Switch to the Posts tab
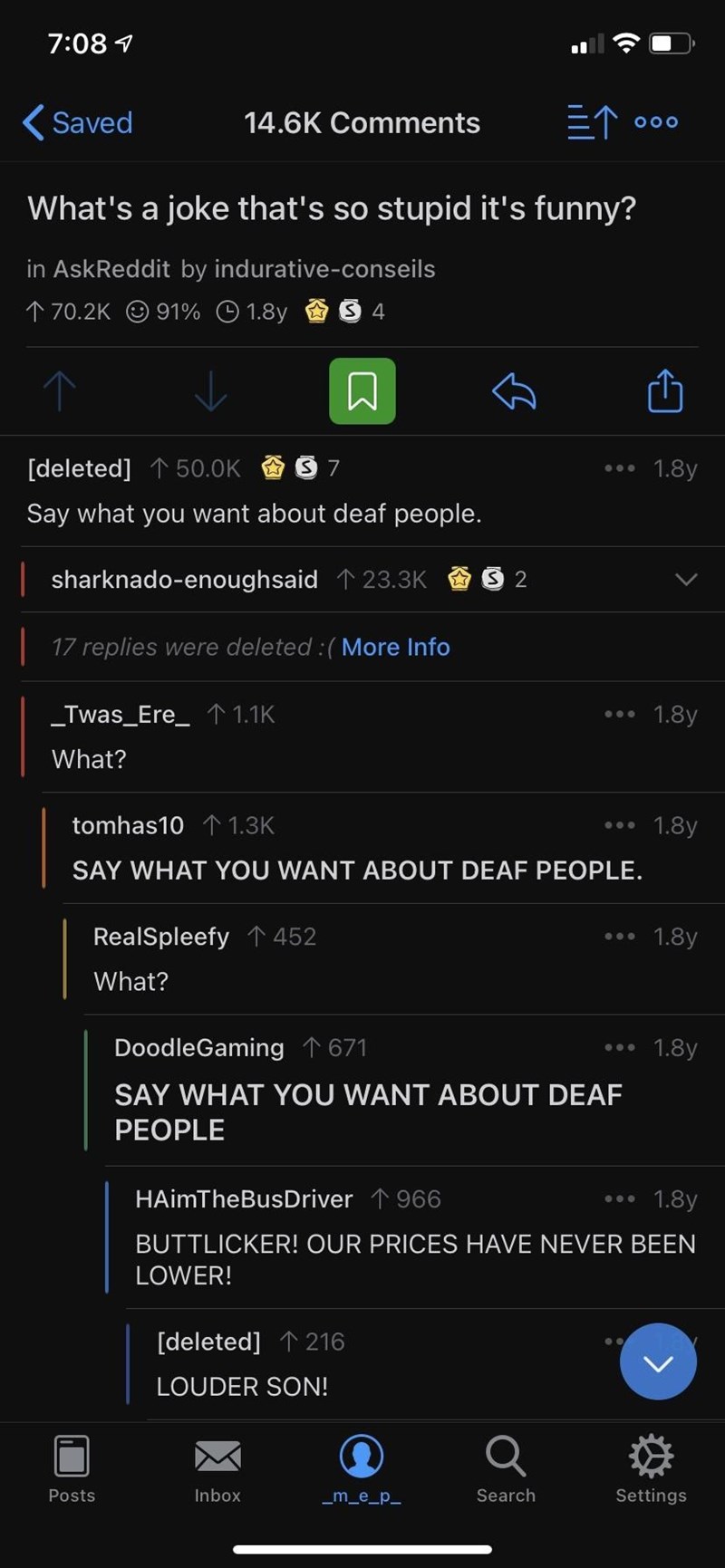Image resolution: width=725 pixels, height=1568 pixels. click(72, 1469)
